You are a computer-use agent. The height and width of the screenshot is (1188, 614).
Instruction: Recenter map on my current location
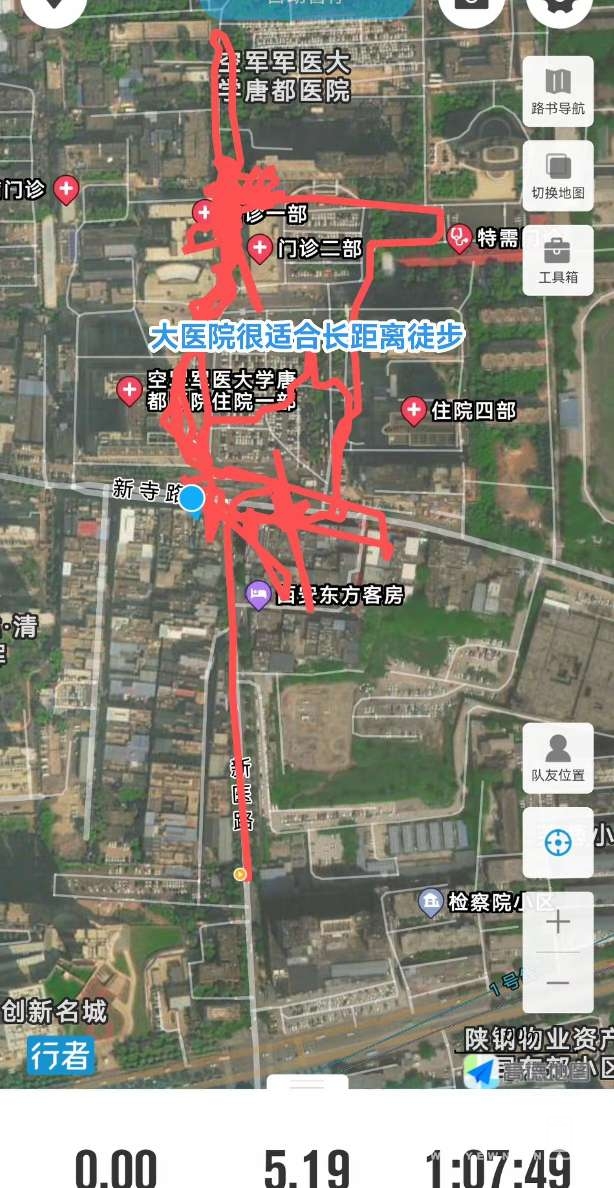[x=558, y=842]
